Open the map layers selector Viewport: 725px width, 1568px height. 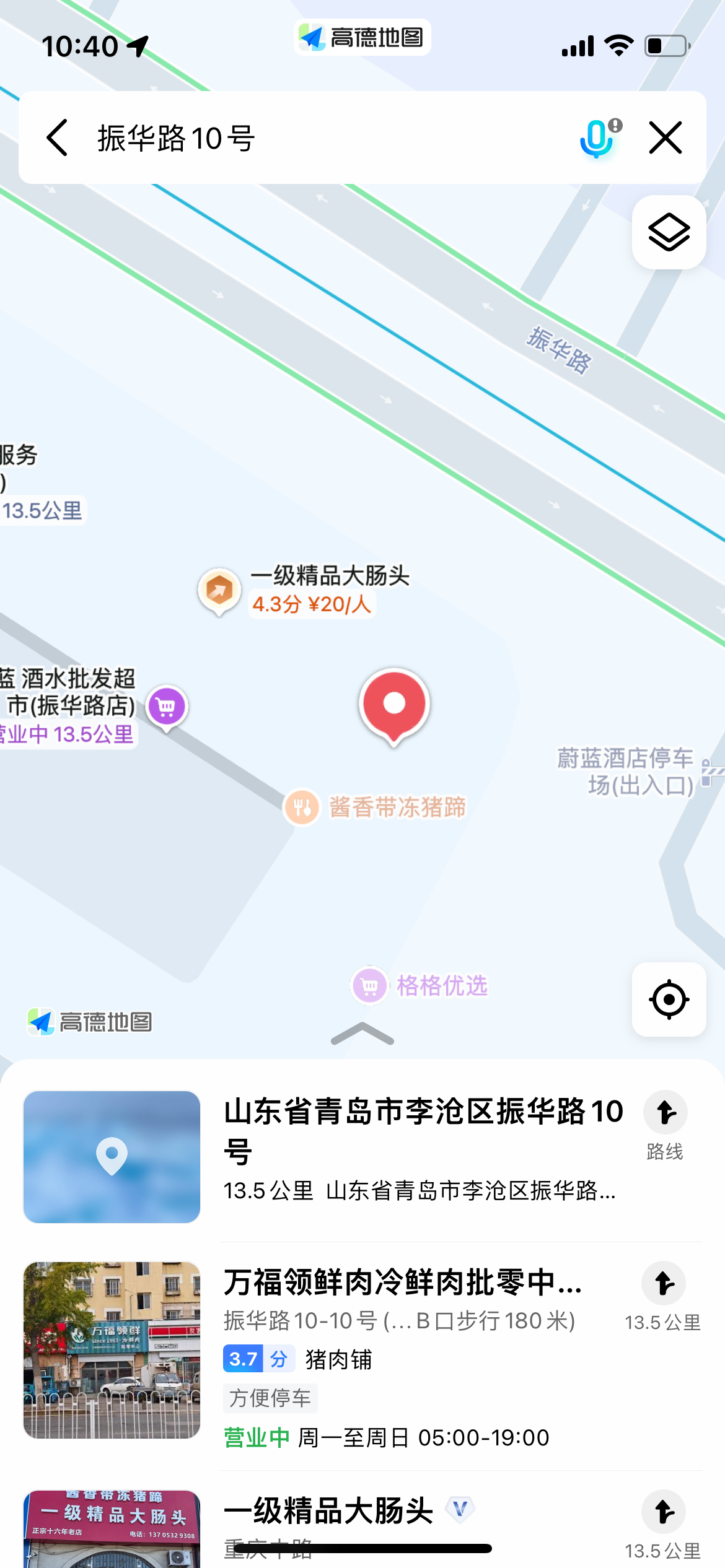coord(669,232)
